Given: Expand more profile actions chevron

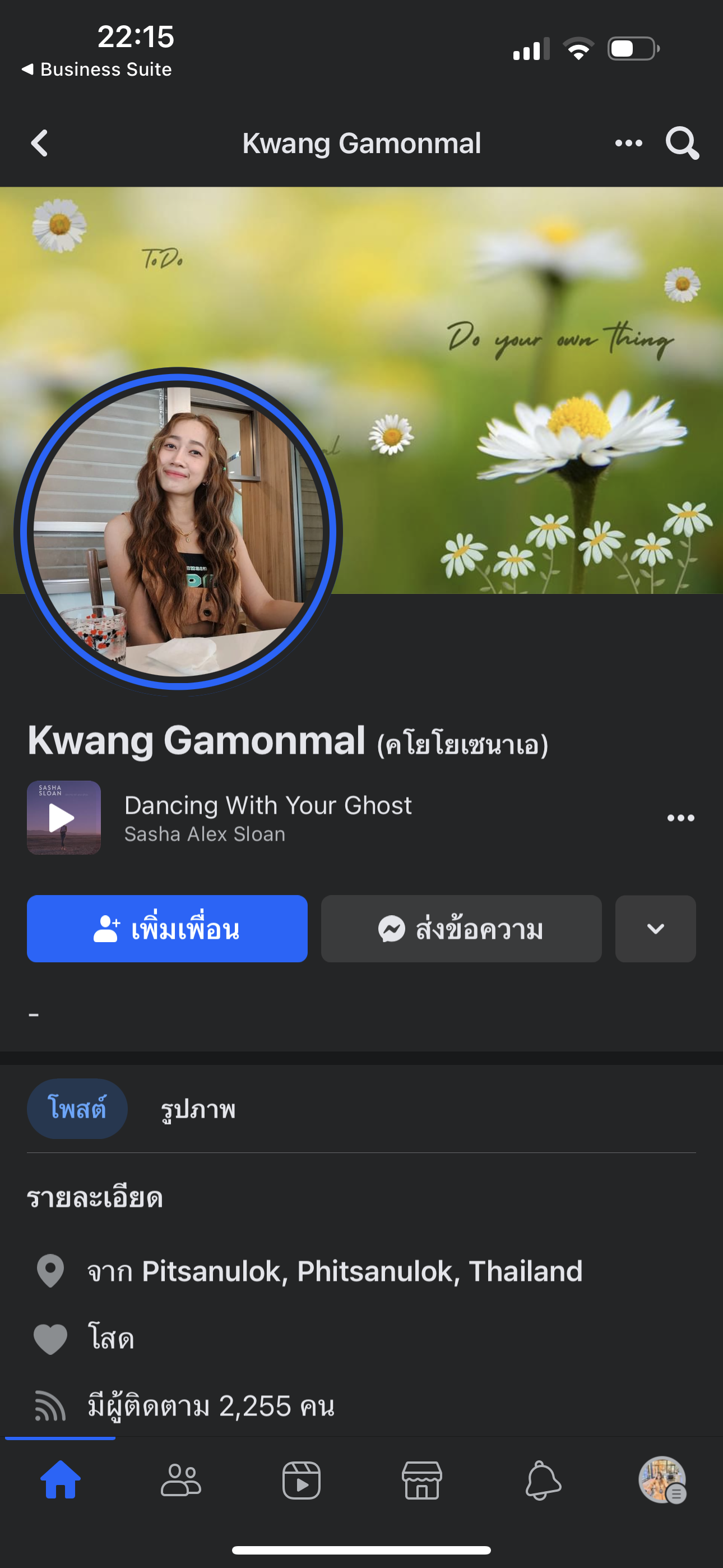Looking at the screenshot, I should click(x=655, y=928).
